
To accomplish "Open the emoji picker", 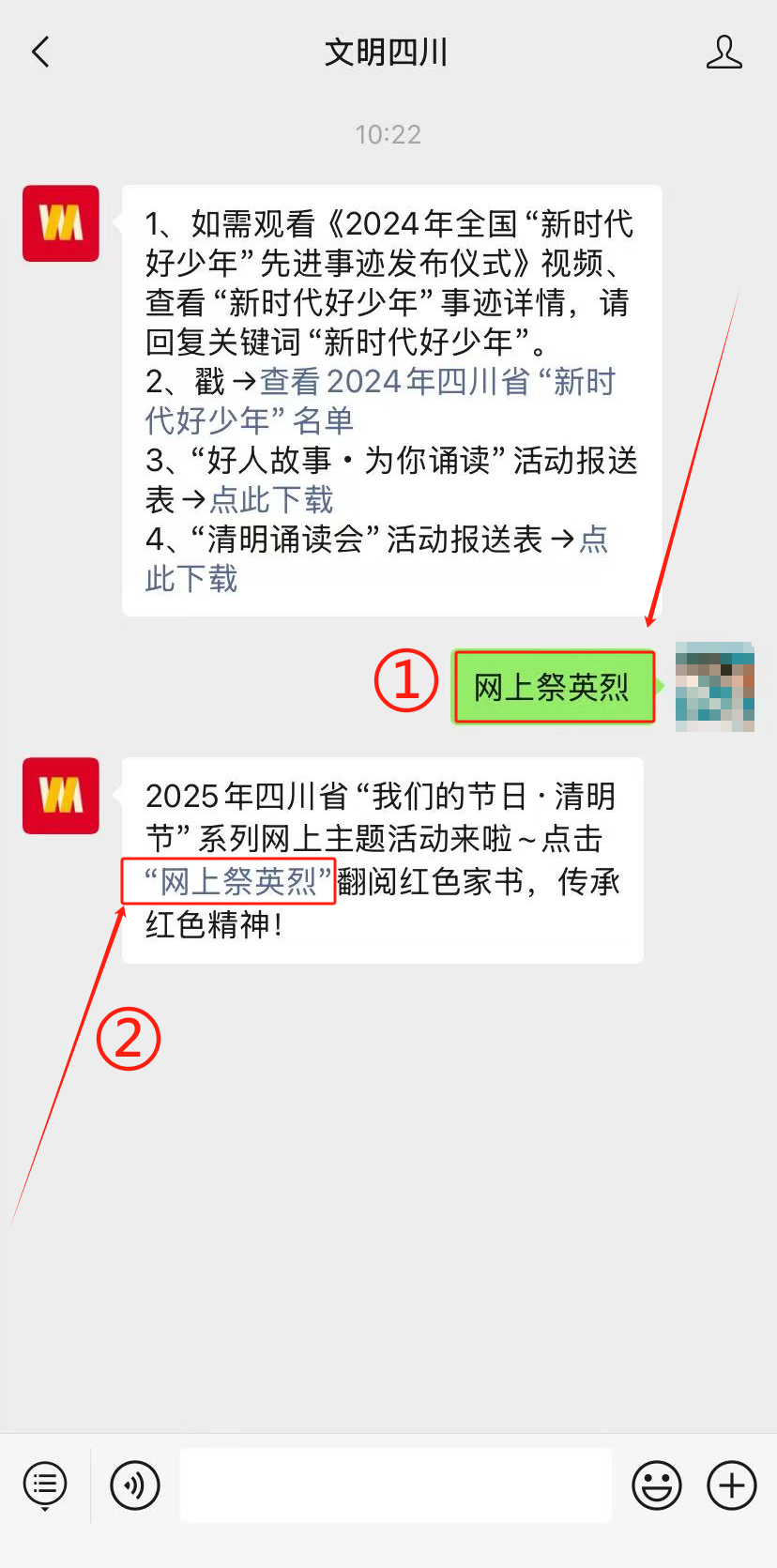I will click(x=656, y=1485).
